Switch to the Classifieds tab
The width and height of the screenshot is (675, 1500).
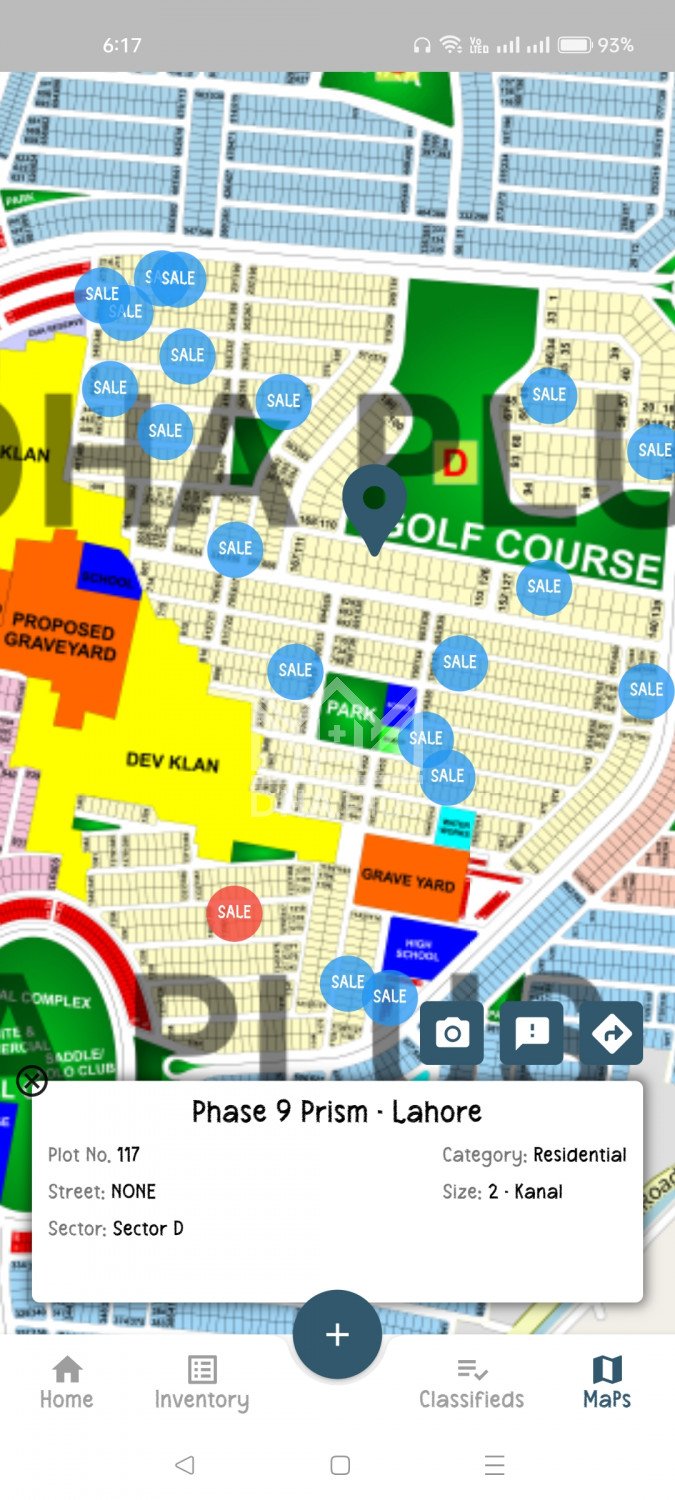click(471, 1383)
